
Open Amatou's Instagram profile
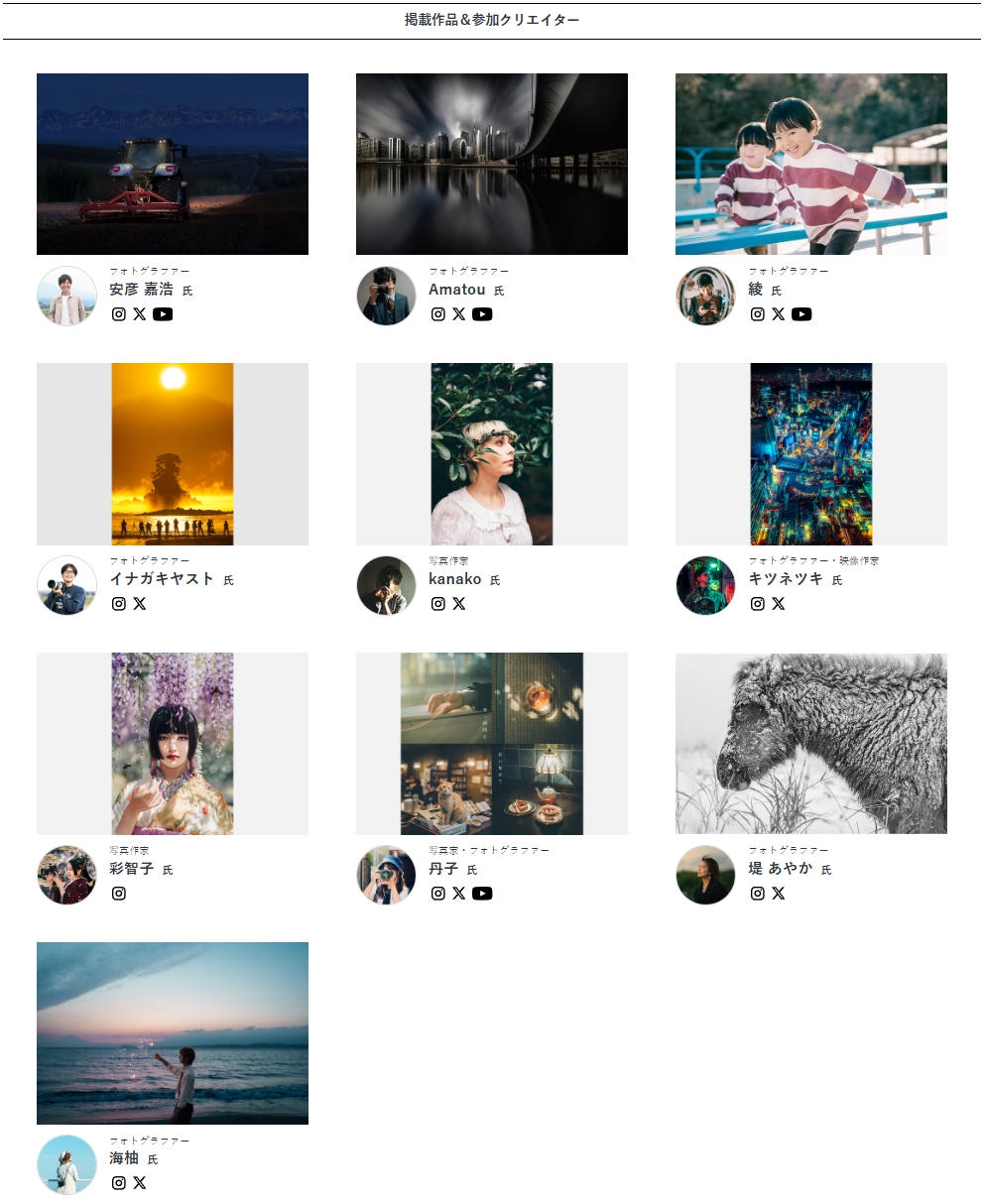click(438, 314)
